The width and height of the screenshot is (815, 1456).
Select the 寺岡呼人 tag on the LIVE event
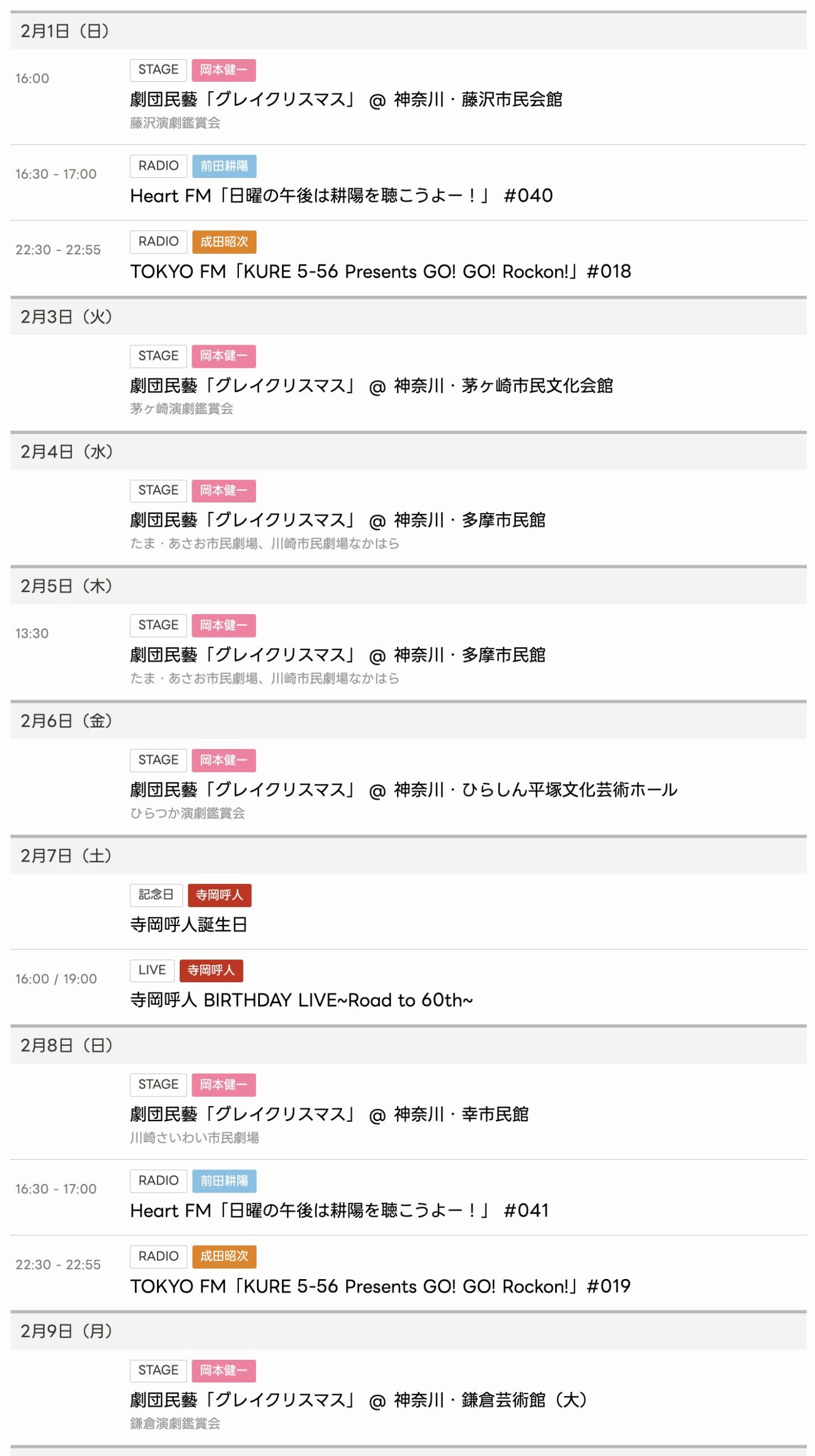[211, 970]
